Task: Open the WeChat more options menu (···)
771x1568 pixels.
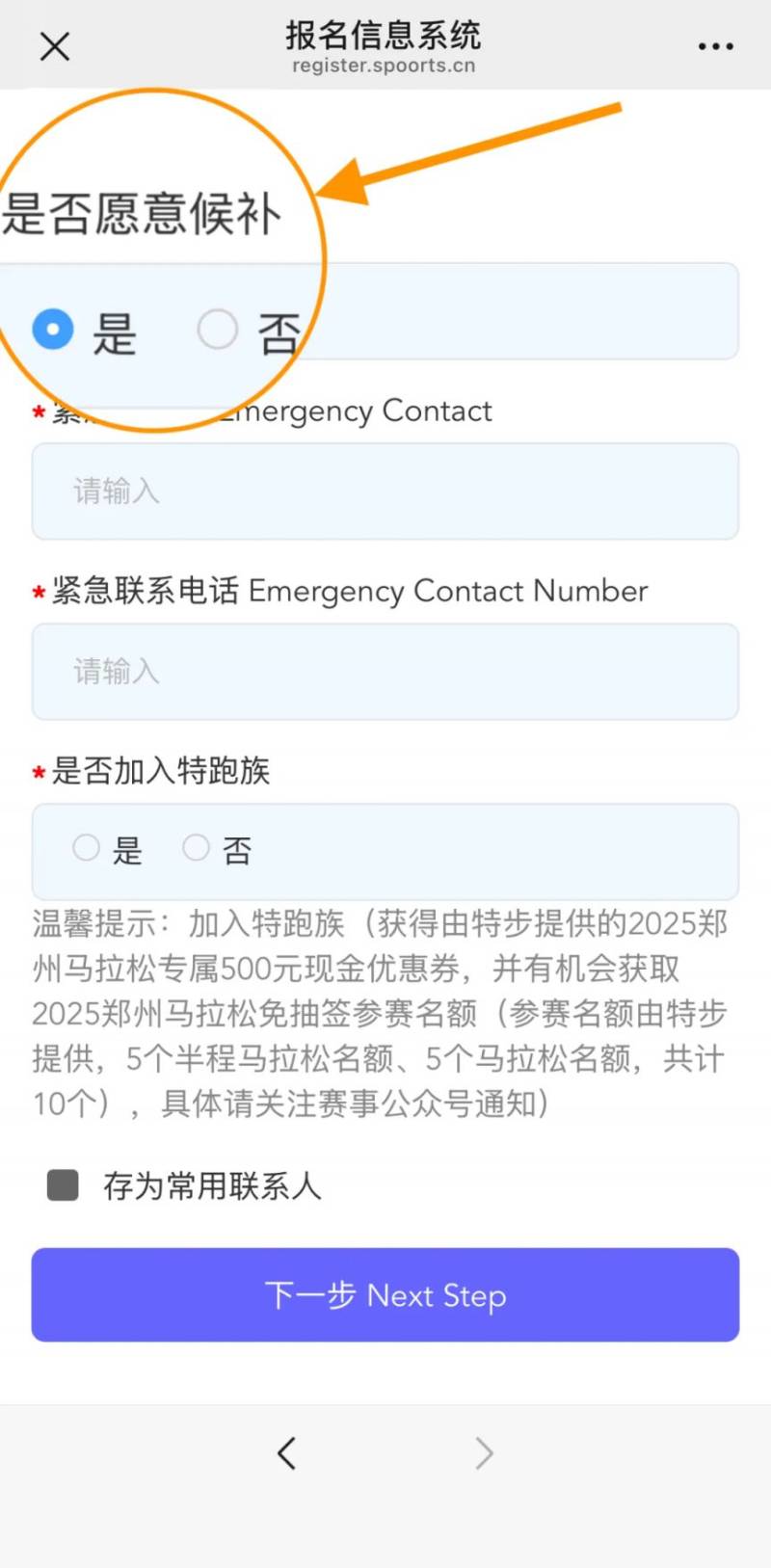Action: click(714, 45)
